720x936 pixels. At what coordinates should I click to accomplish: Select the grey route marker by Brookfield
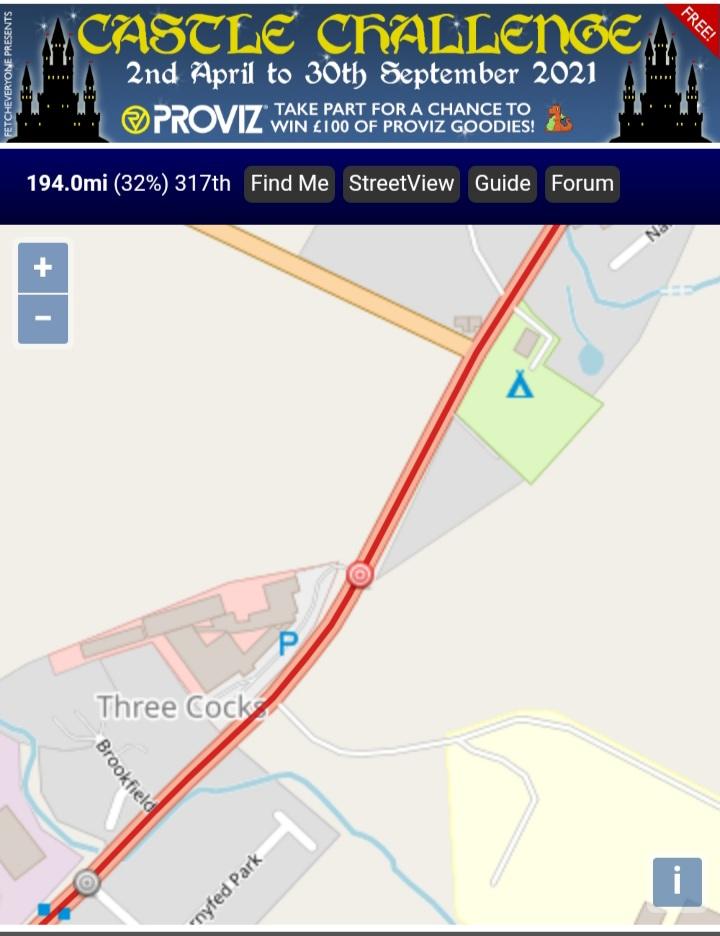[87, 883]
